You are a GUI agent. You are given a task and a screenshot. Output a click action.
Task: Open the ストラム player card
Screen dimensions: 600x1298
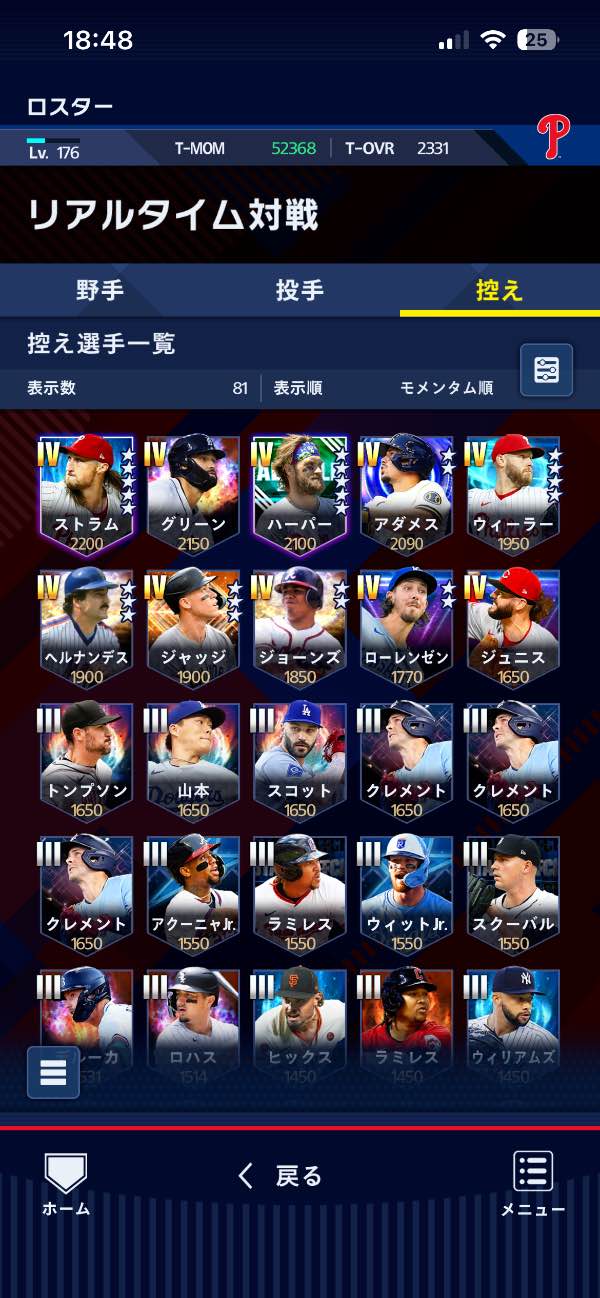pyautogui.click(x=87, y=495)
